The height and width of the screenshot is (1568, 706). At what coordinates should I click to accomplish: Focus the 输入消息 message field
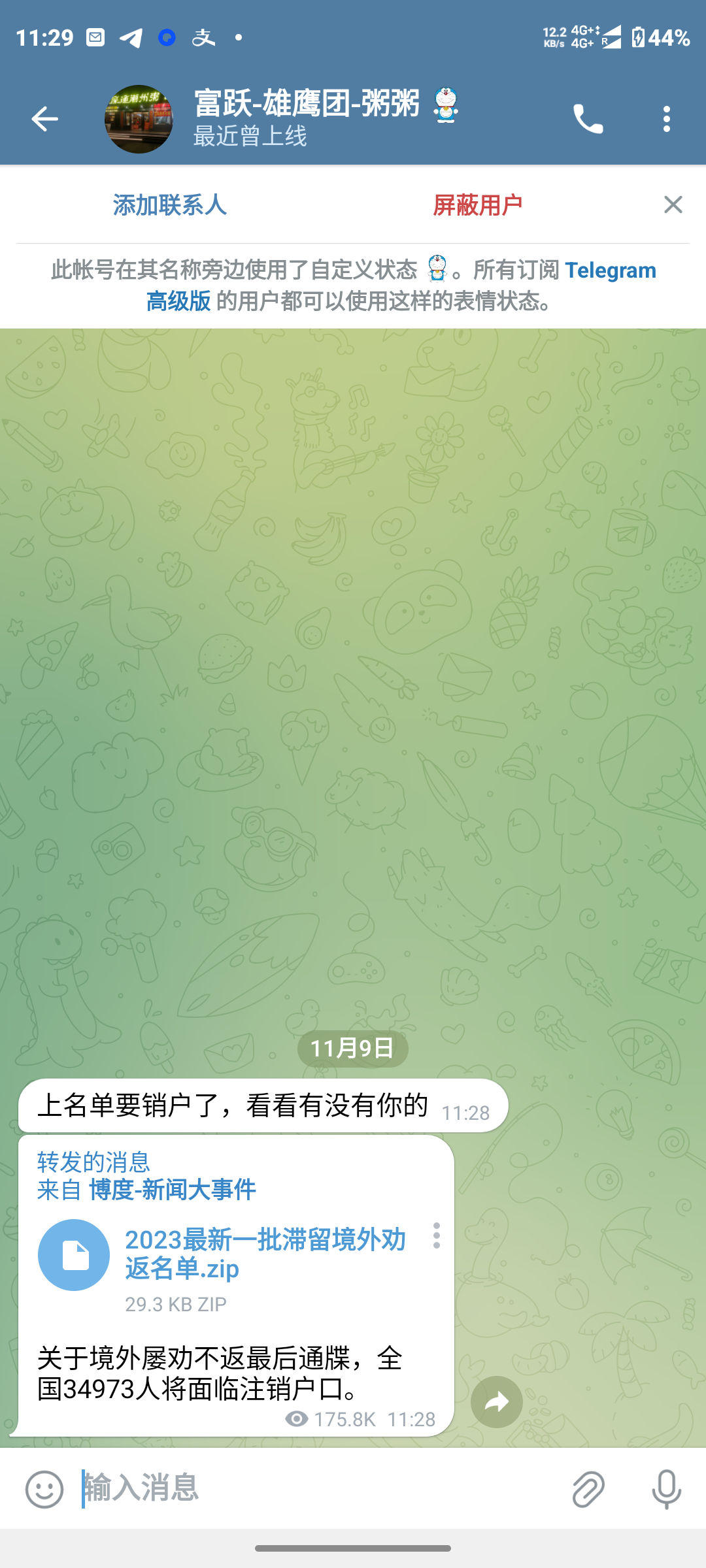click(x=314, y=1488)
